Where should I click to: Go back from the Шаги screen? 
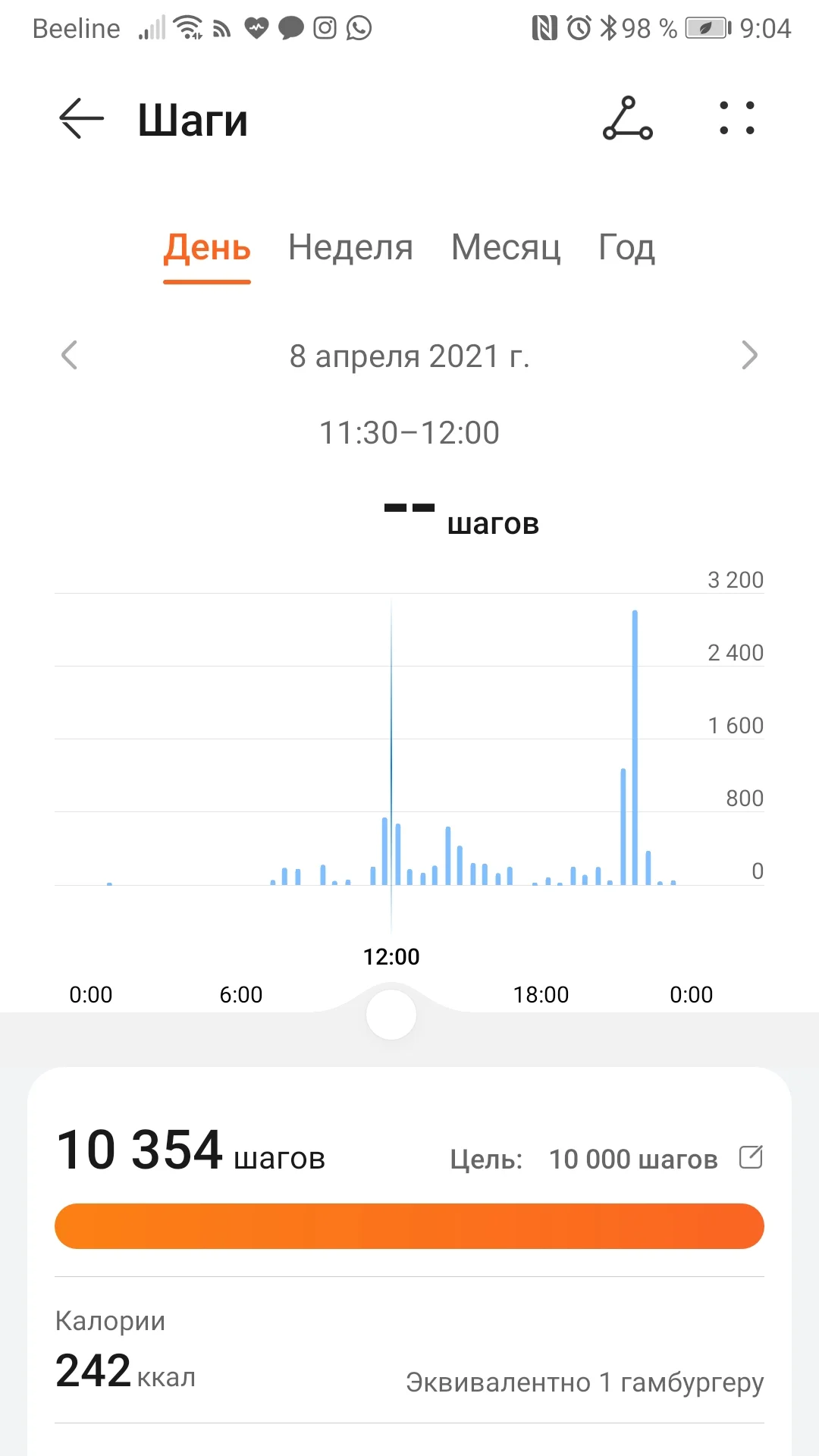point(81,119)
